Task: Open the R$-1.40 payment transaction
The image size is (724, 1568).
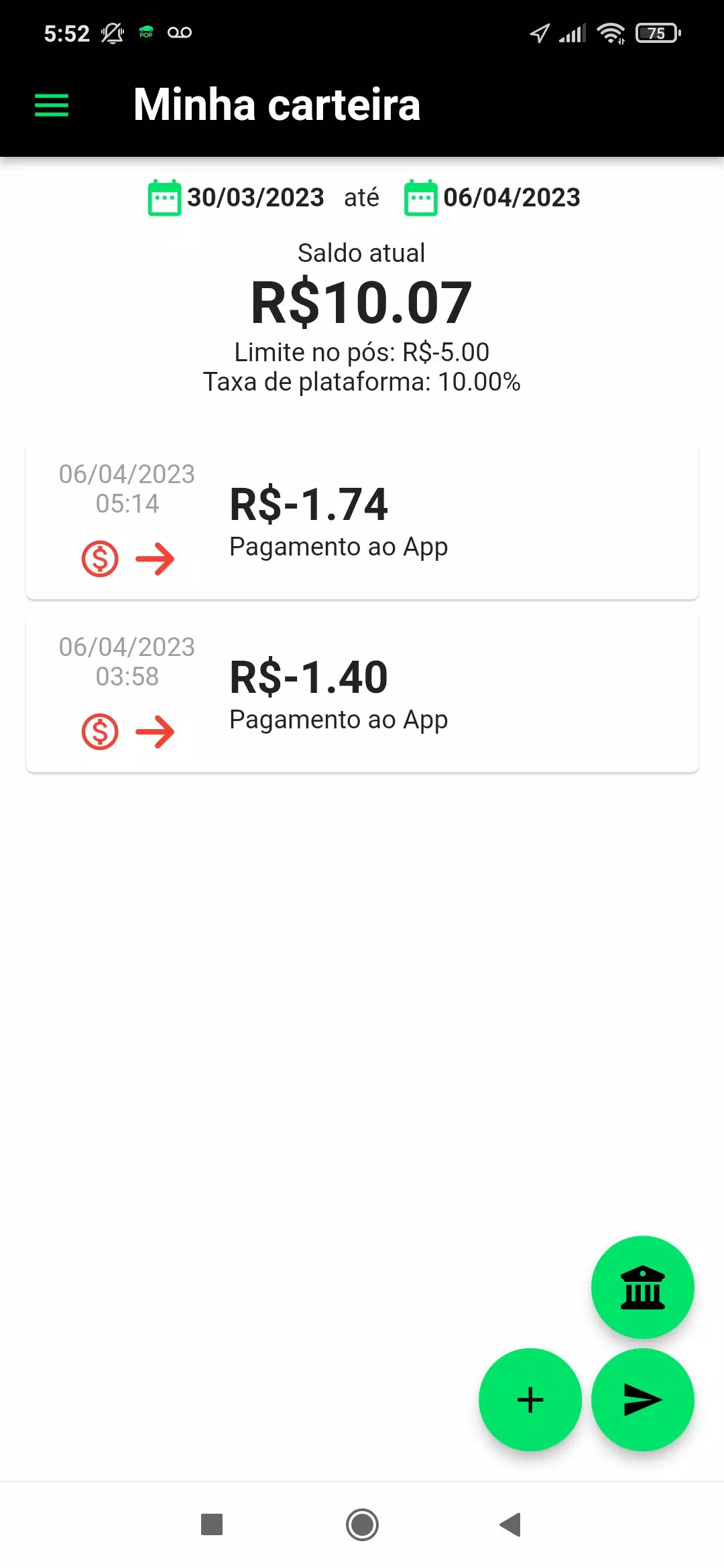Action: 362,694
